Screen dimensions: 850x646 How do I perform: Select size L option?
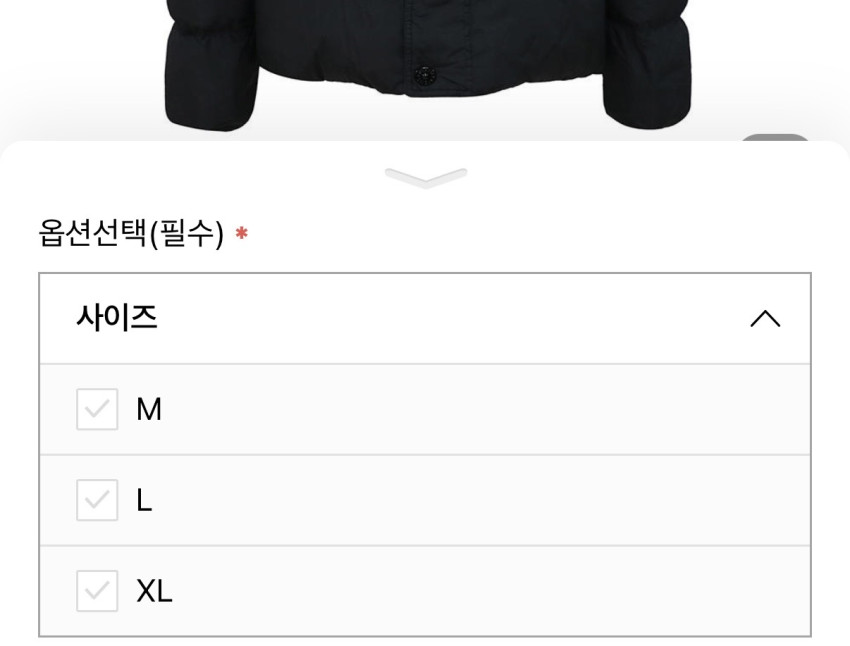click(x=98, y=500)
